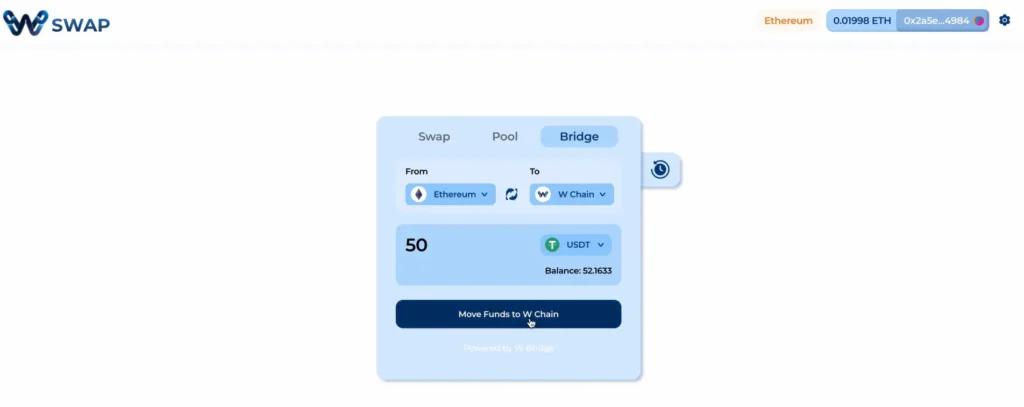Screen dimensions: 1024x407
Task: Open the USDT token selector
Action: [x=575, y=244]
